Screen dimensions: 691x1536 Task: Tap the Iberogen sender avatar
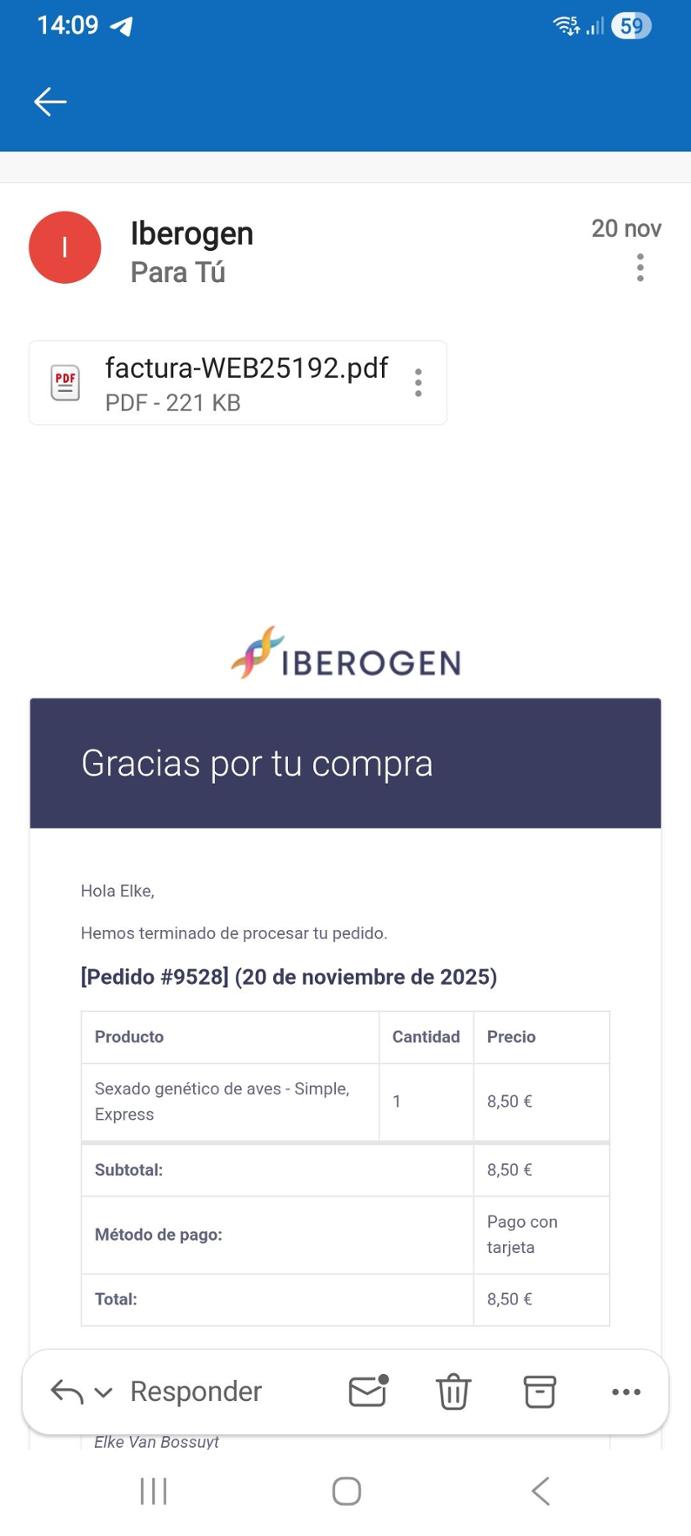65,247
